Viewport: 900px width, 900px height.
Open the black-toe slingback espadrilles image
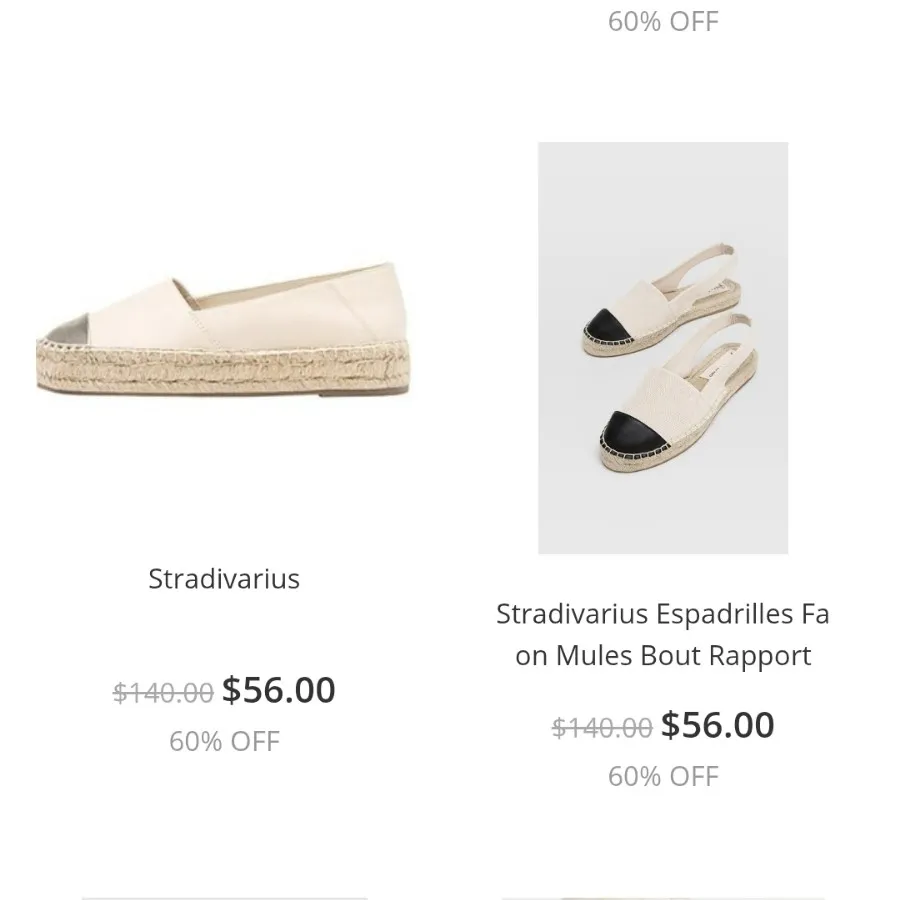[x=662, y=347]
